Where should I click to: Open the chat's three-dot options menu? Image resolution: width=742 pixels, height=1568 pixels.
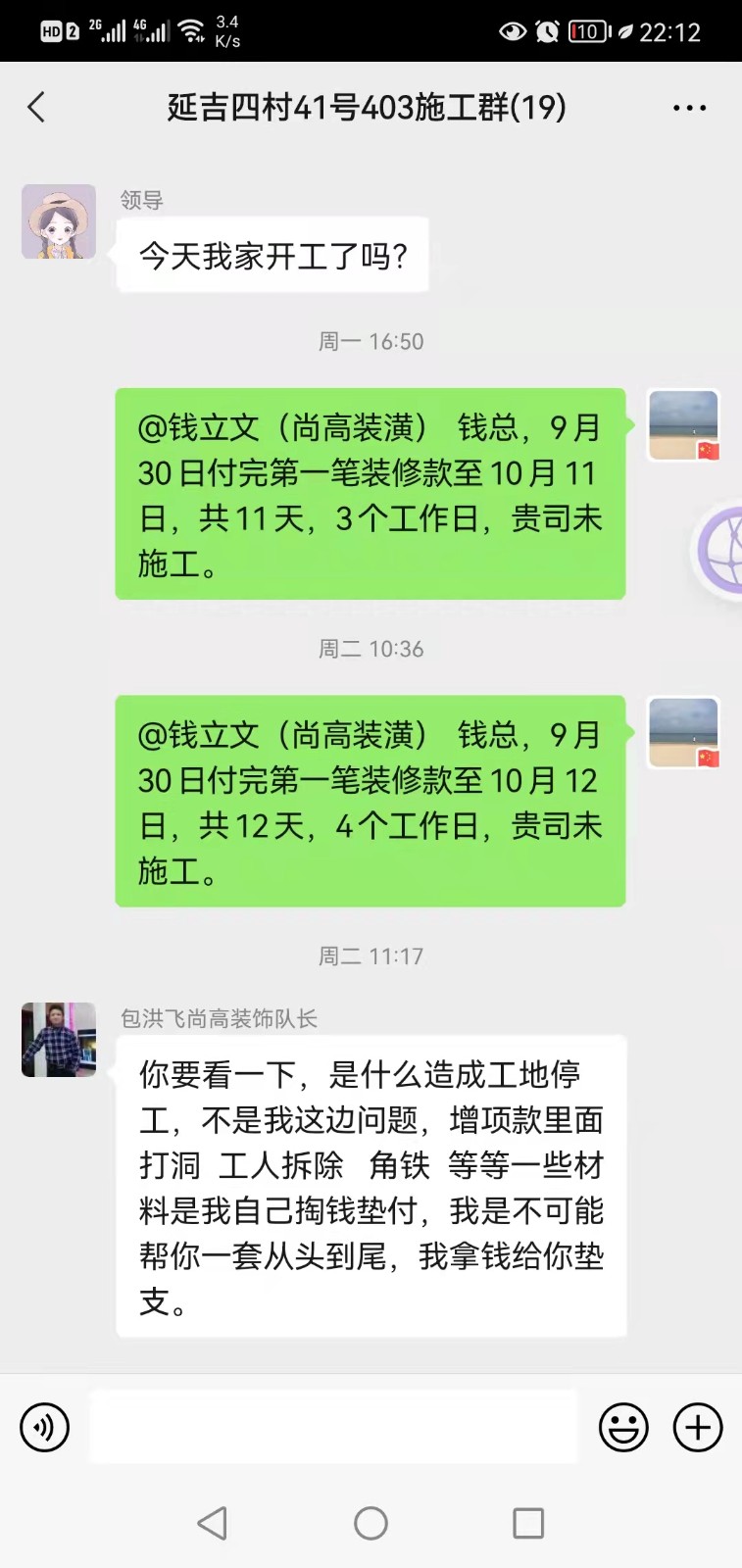(x=689, y=108)
